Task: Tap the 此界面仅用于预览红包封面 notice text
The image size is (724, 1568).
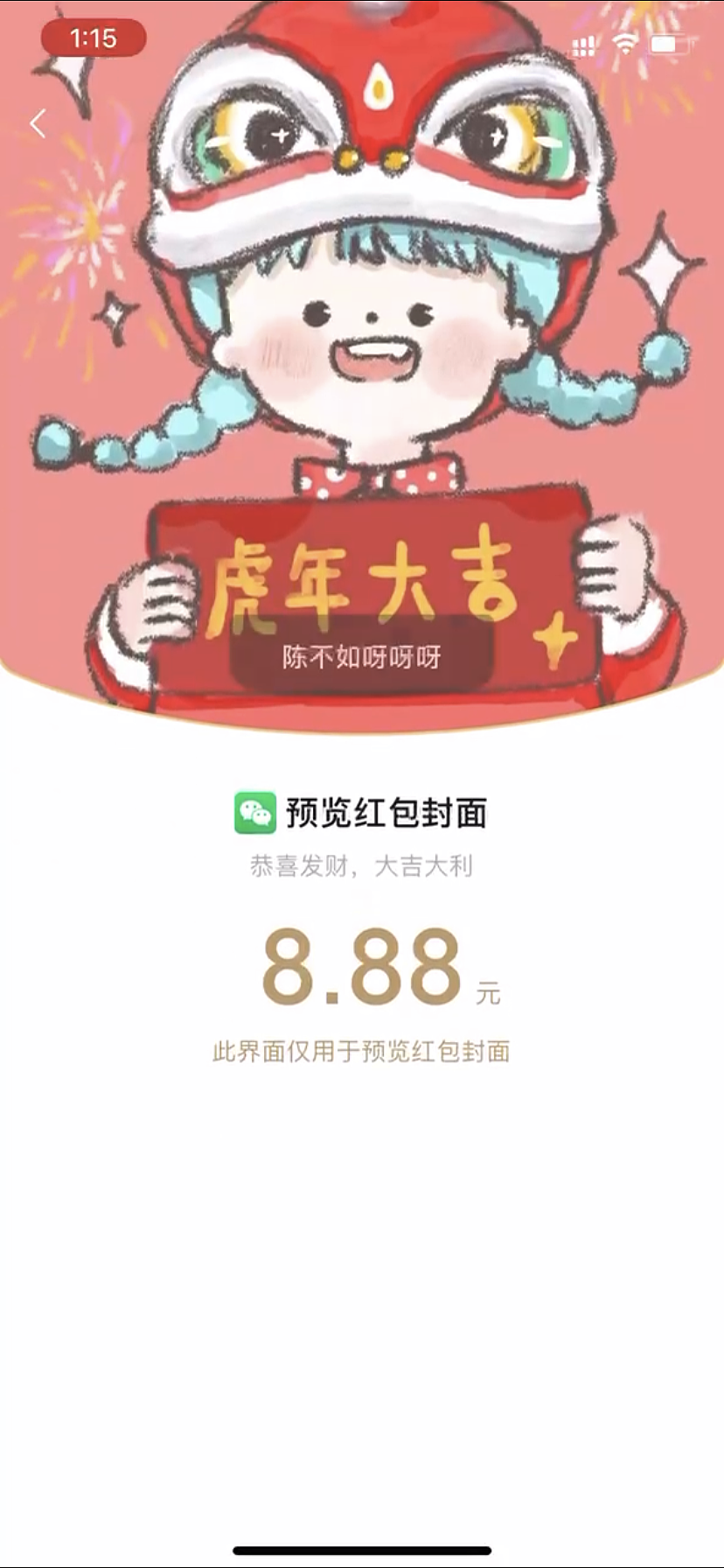Action: (362, 1049)
